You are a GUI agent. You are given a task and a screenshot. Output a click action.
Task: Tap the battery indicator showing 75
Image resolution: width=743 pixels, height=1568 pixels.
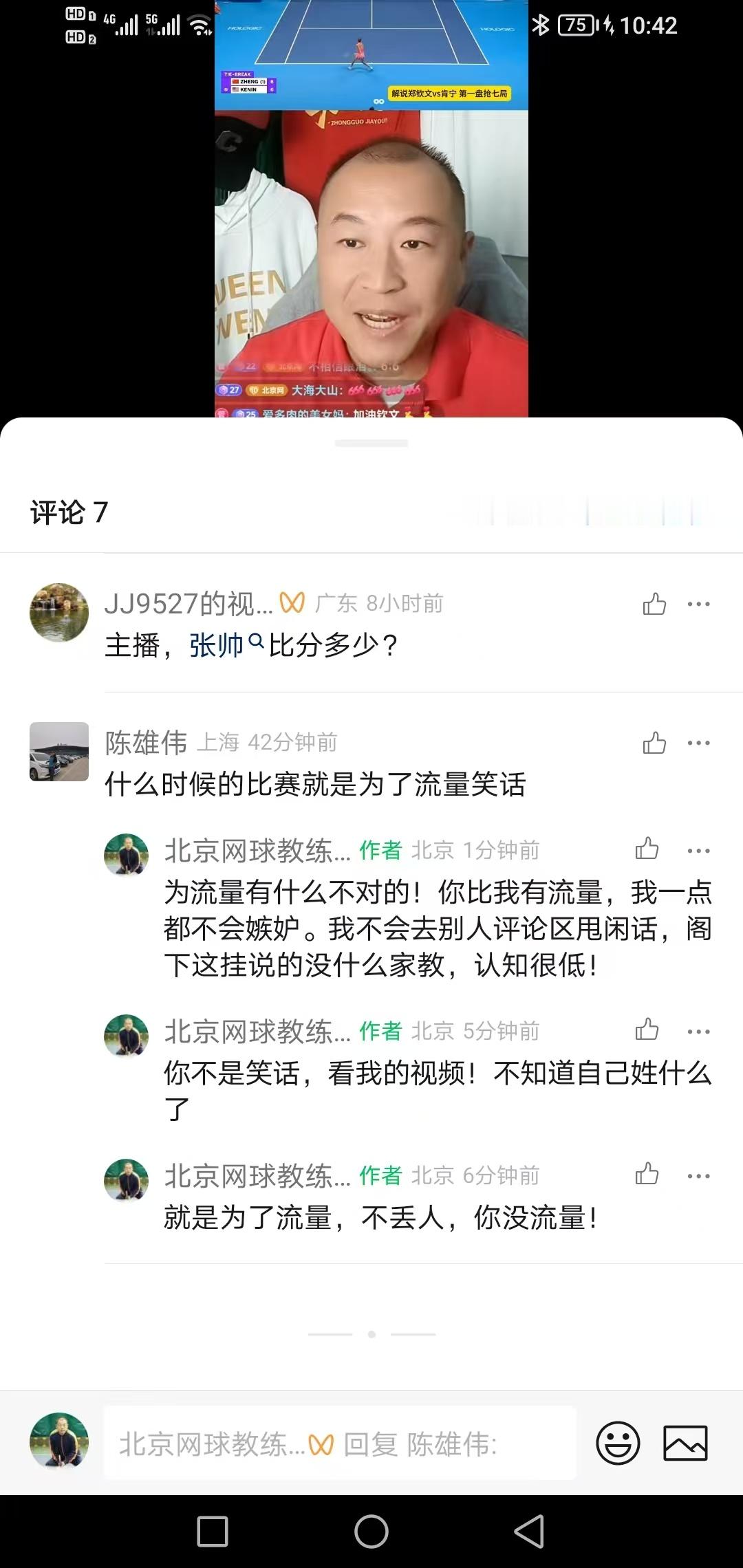(x=575, y=25)
